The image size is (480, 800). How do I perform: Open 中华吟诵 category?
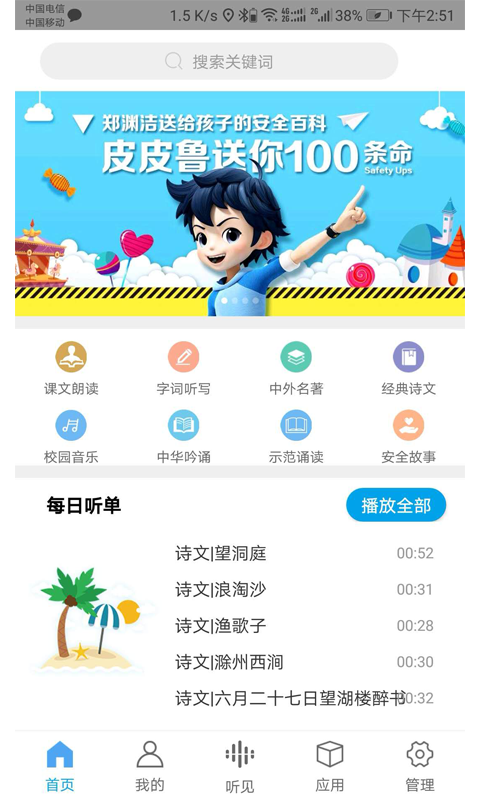[184, 437]
